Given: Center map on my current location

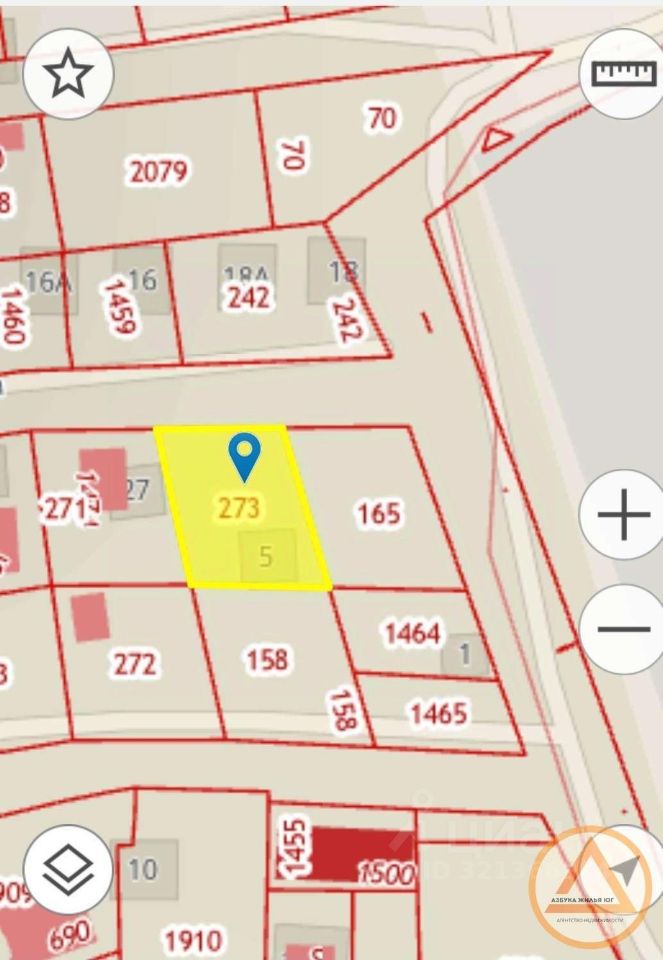Looking at the screenshot, I should tap(627, 870).
